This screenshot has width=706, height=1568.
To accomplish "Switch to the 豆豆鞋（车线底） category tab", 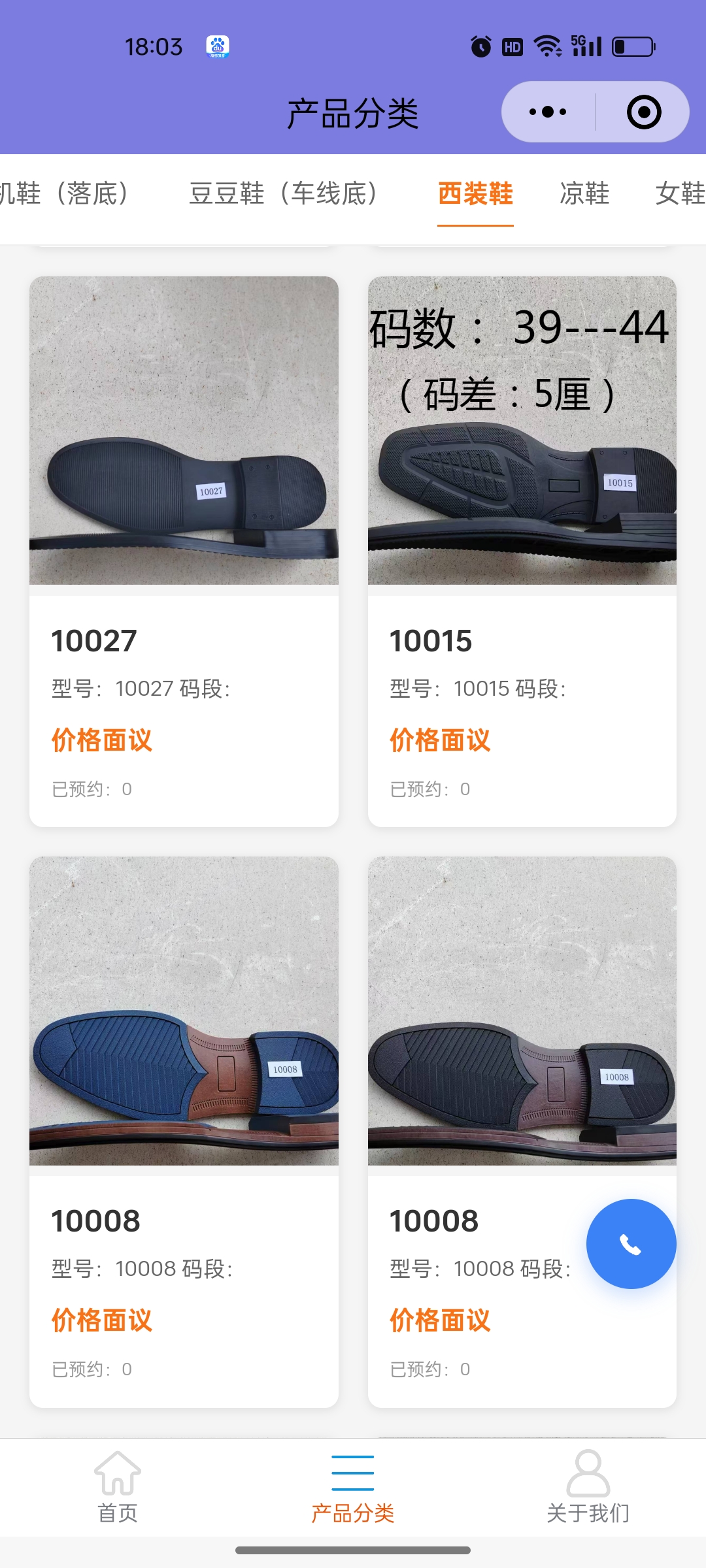I will (283, 193).
